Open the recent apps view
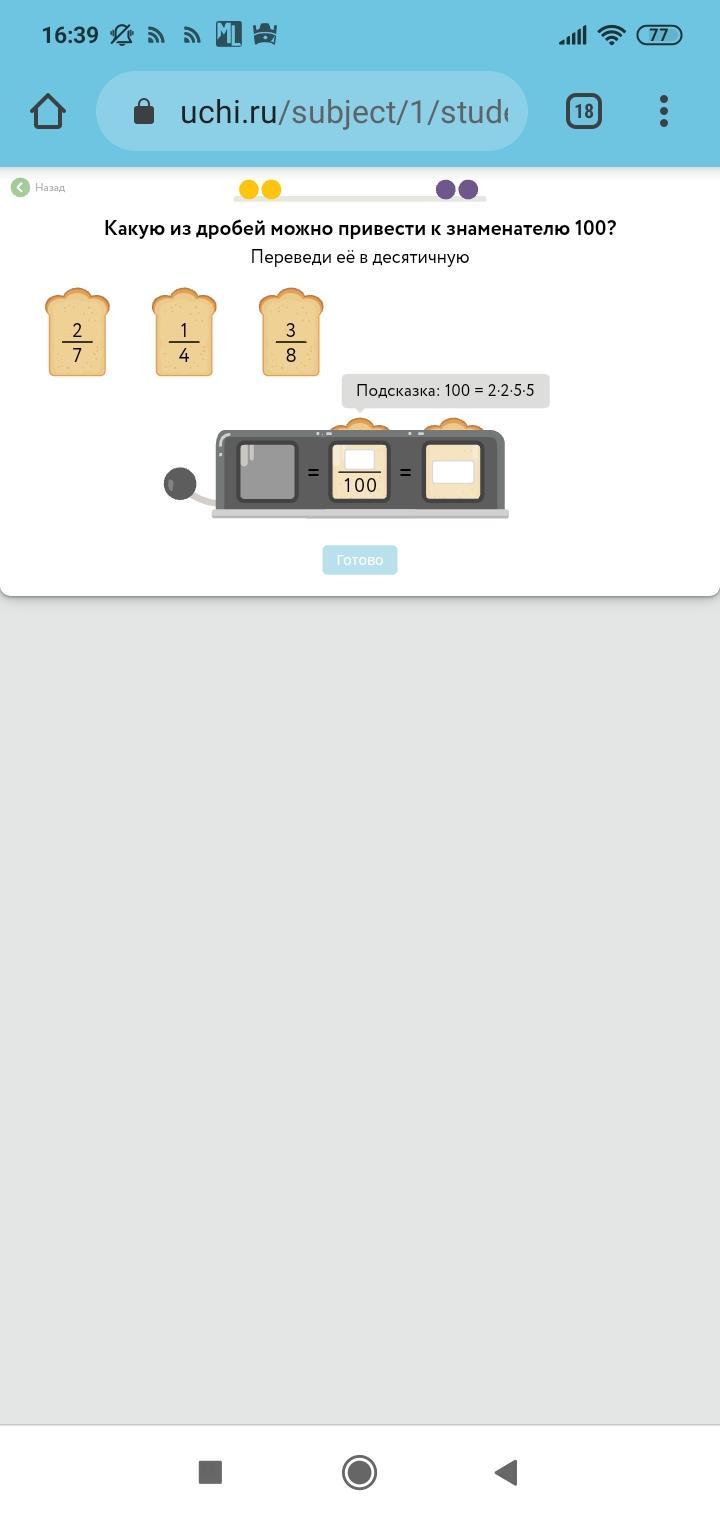The width and height of the screenshot is (720, 1520). click(210, 1472)
